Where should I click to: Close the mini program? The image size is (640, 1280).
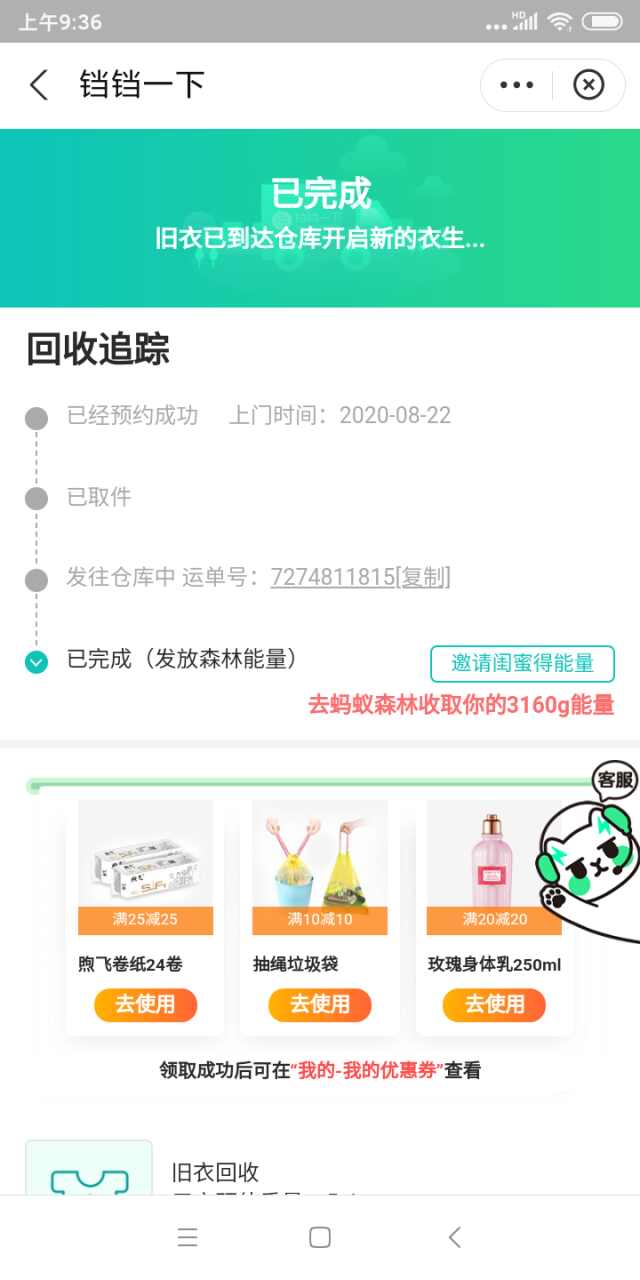pyautogui.click(x=589, y=85)
